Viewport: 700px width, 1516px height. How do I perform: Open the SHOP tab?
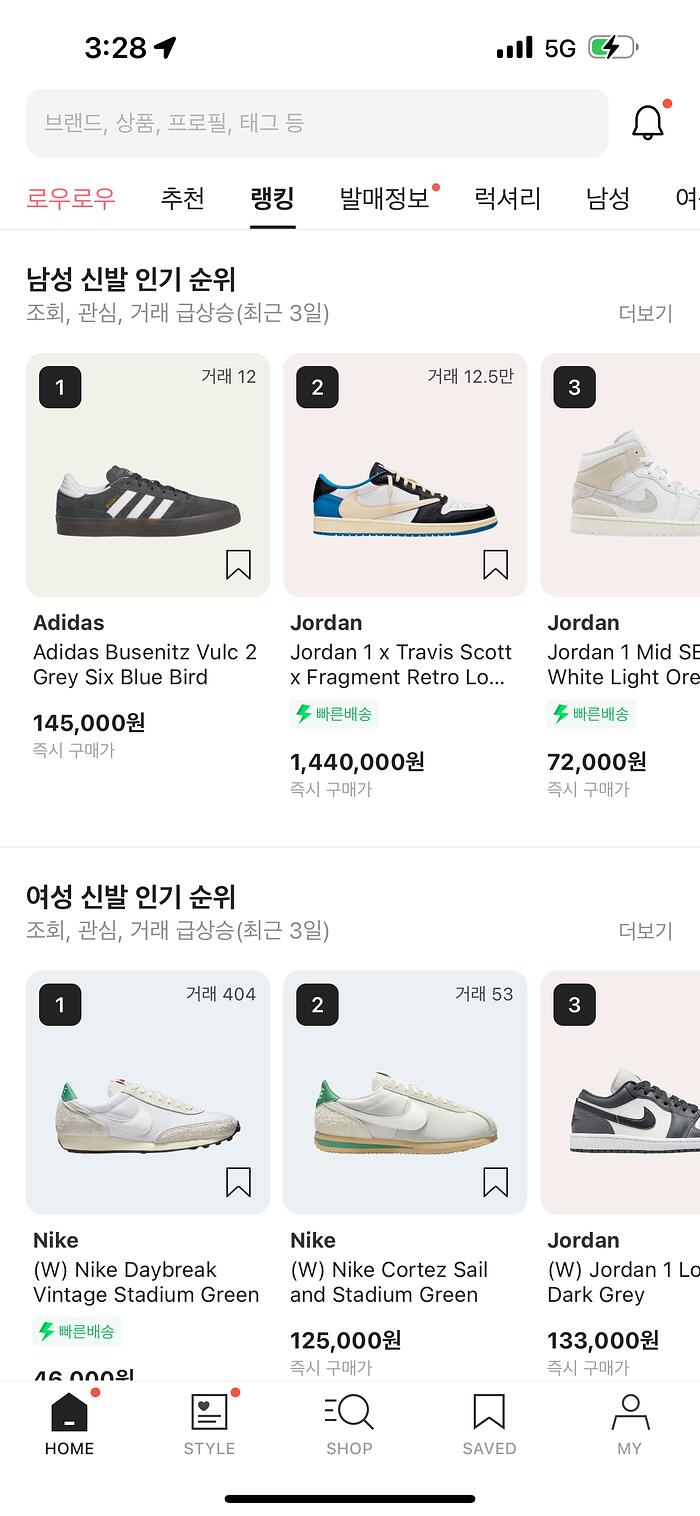point(349,1424)
